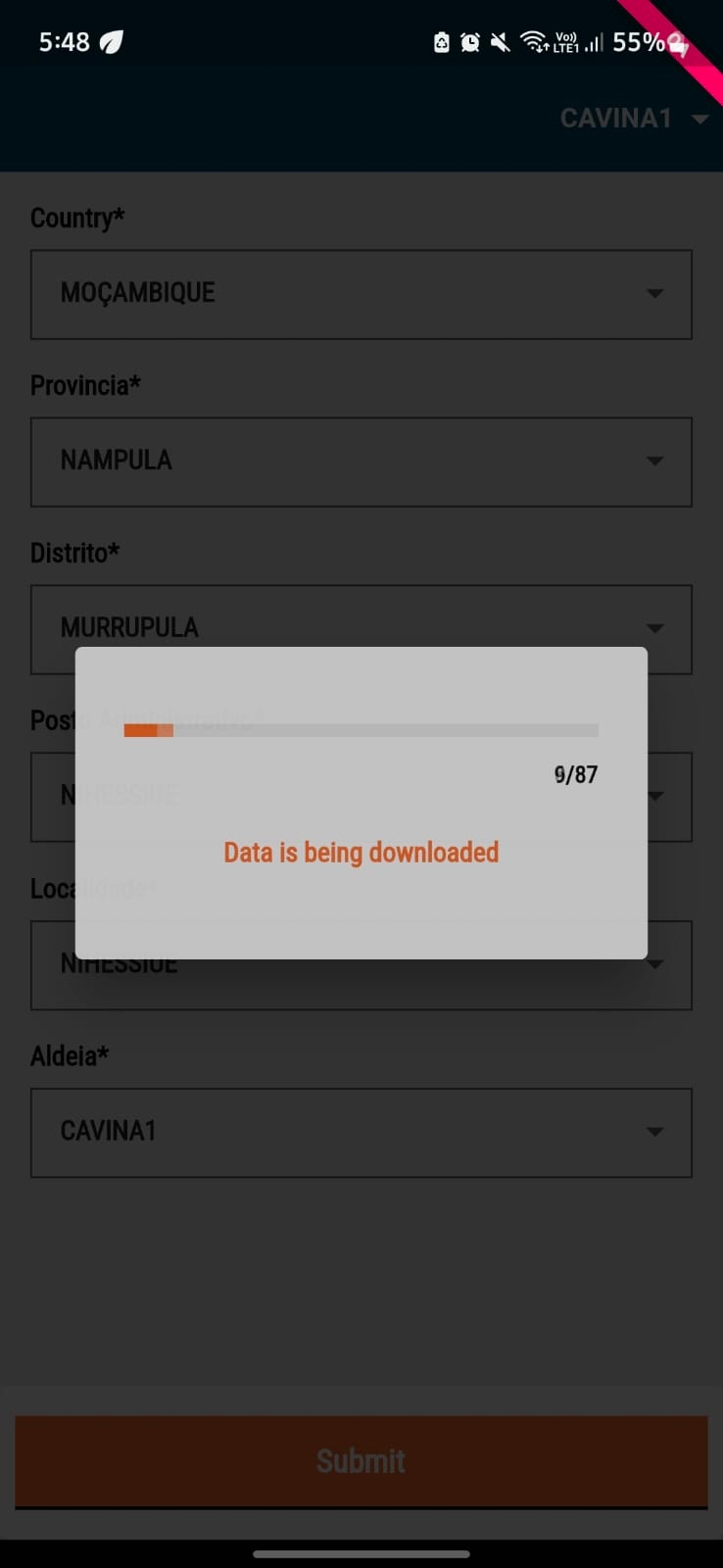The image size is (723, 1568).
Task: Tap the Submit button
Action: click(361, 1461)
